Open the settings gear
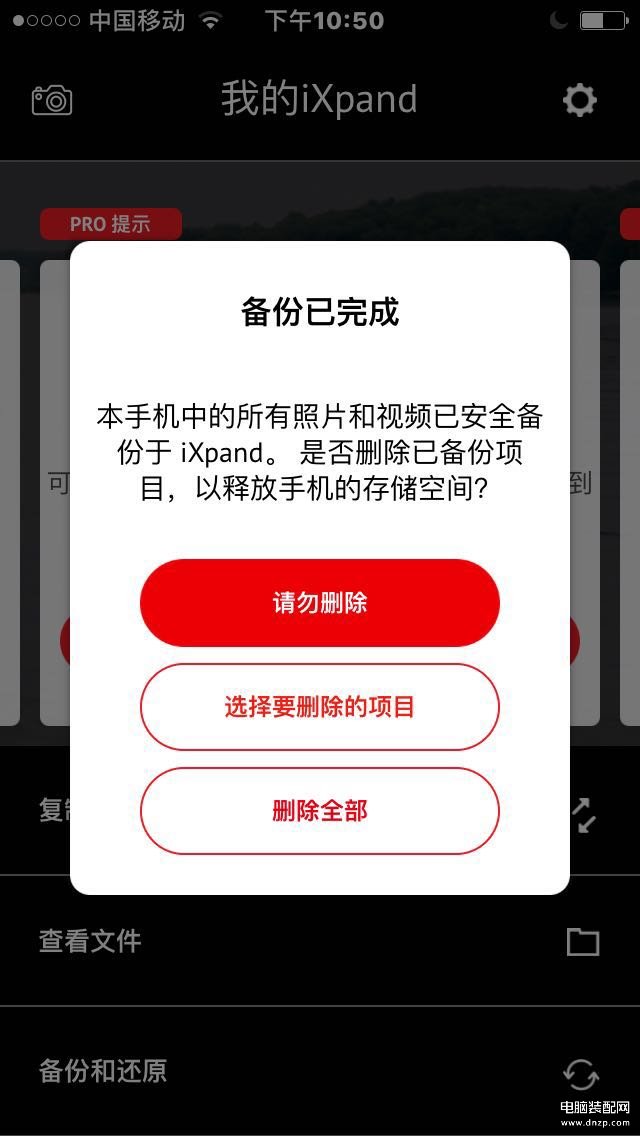Screen dimensions: 640x1136 pos(580,100)
